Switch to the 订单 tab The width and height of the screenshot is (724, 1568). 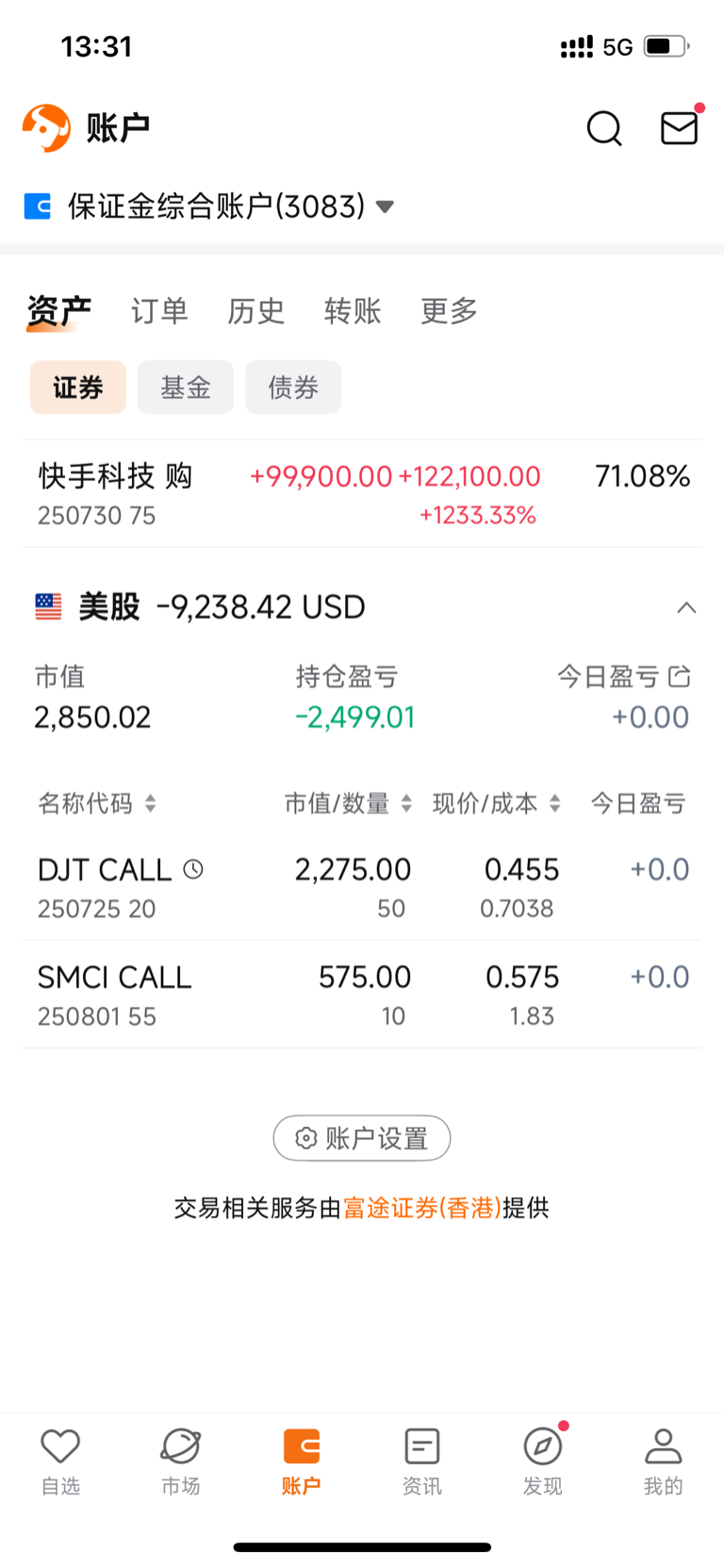[159, 310]
